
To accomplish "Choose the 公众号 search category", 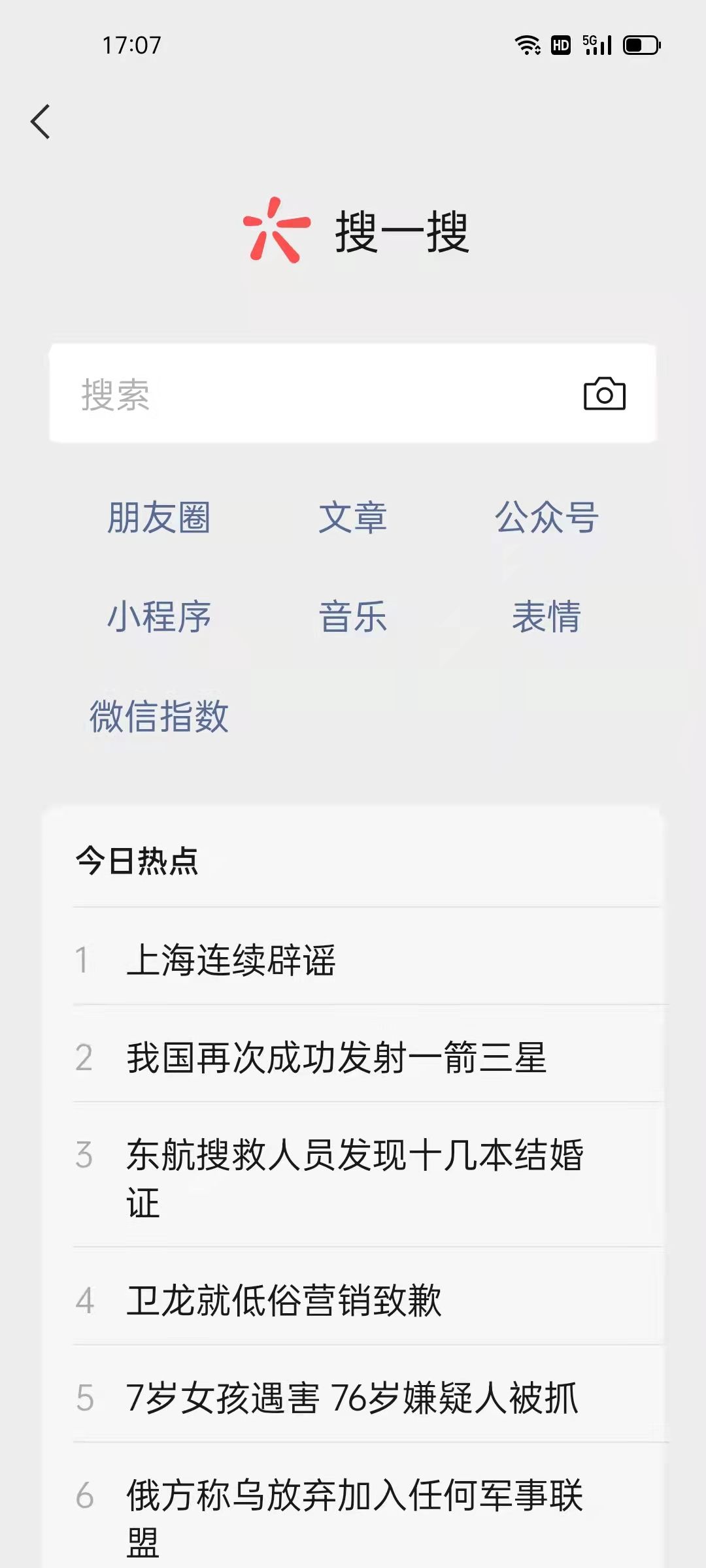I will point(546,517).
